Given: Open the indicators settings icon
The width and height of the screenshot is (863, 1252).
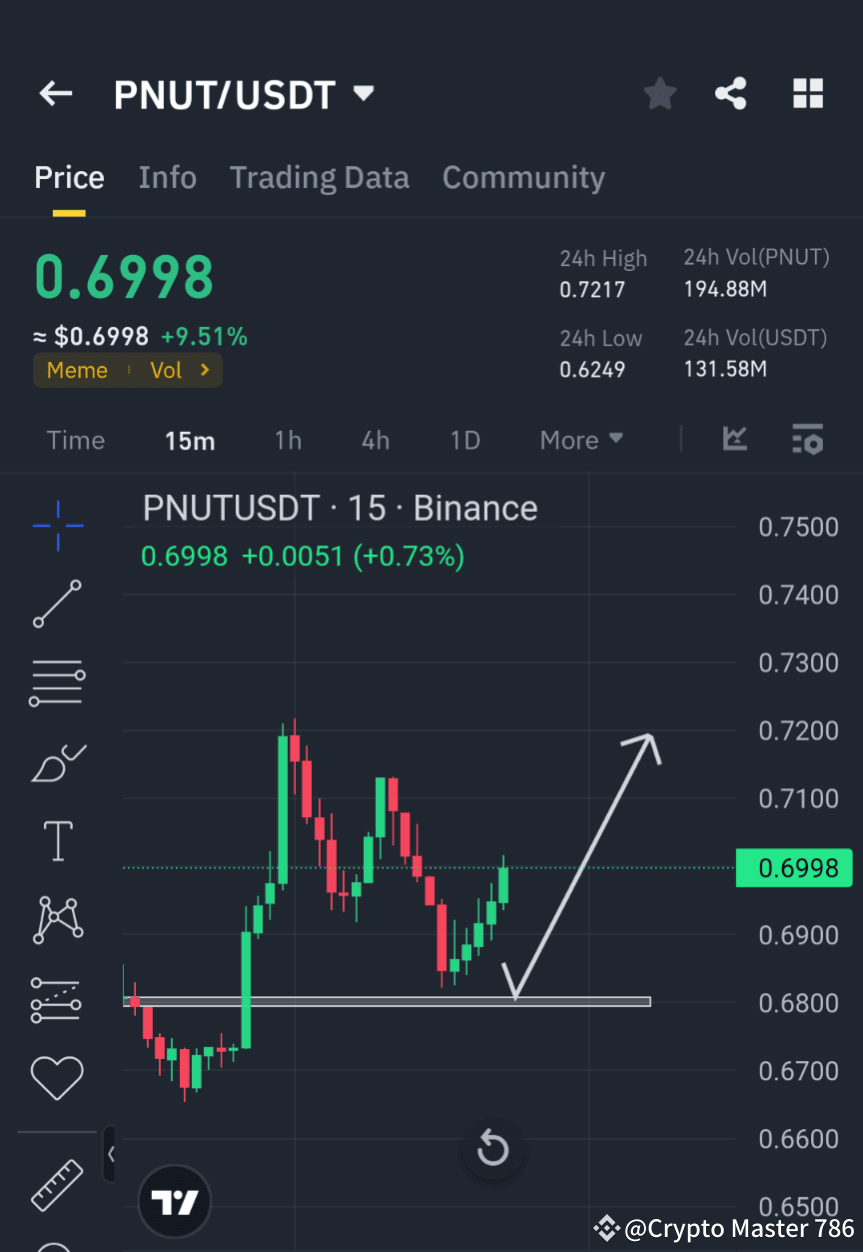Looking at the screenshot, I should coord(807,439).
